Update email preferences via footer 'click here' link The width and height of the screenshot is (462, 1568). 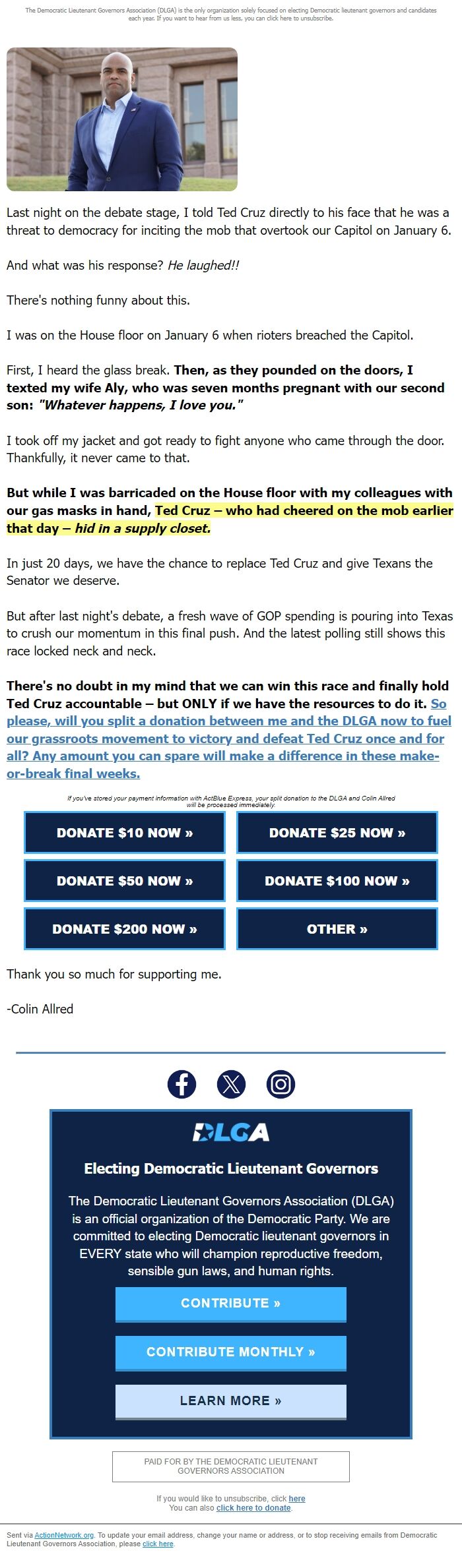[158, 1544]
